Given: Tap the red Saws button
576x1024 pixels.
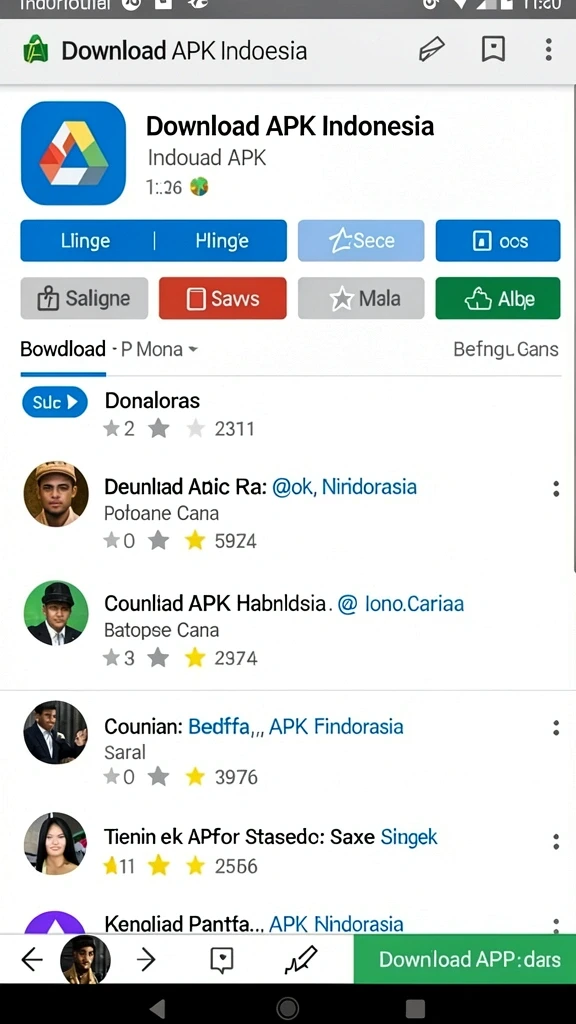Looking at the screenshot, I should coord(223,298).
